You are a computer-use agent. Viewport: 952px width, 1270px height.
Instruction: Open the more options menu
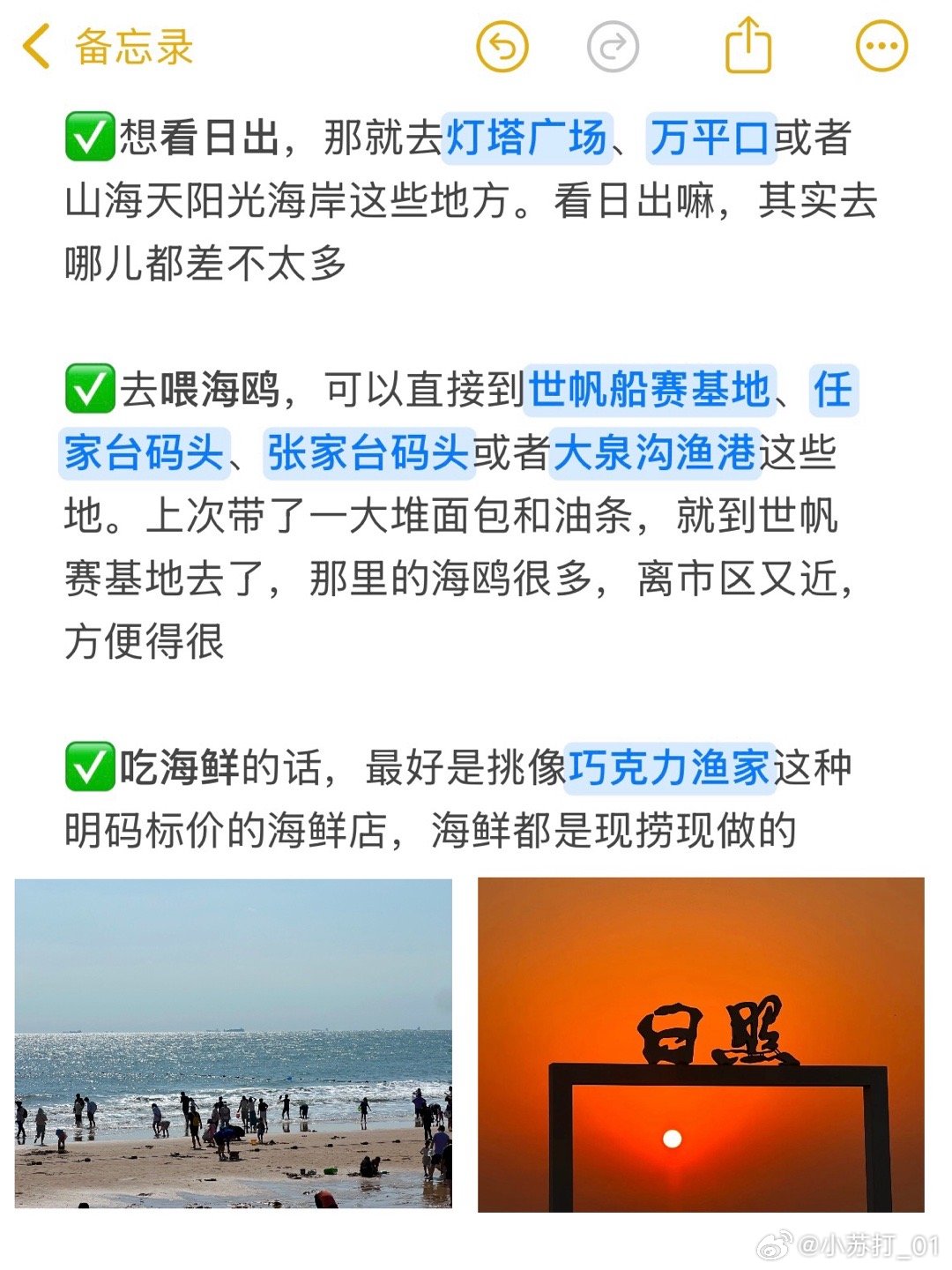881,46
